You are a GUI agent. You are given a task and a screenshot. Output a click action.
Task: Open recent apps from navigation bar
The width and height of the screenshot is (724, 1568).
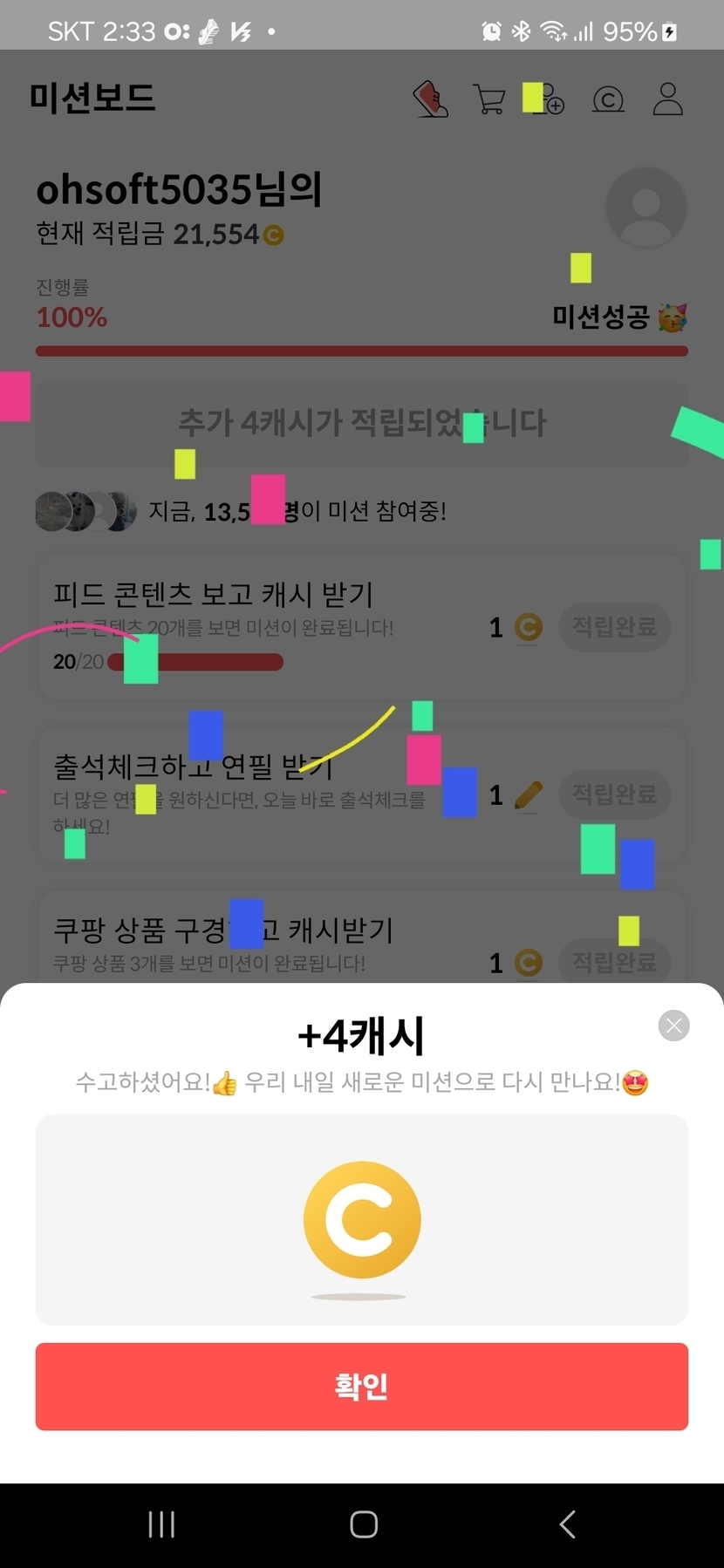click(161, 1524)
